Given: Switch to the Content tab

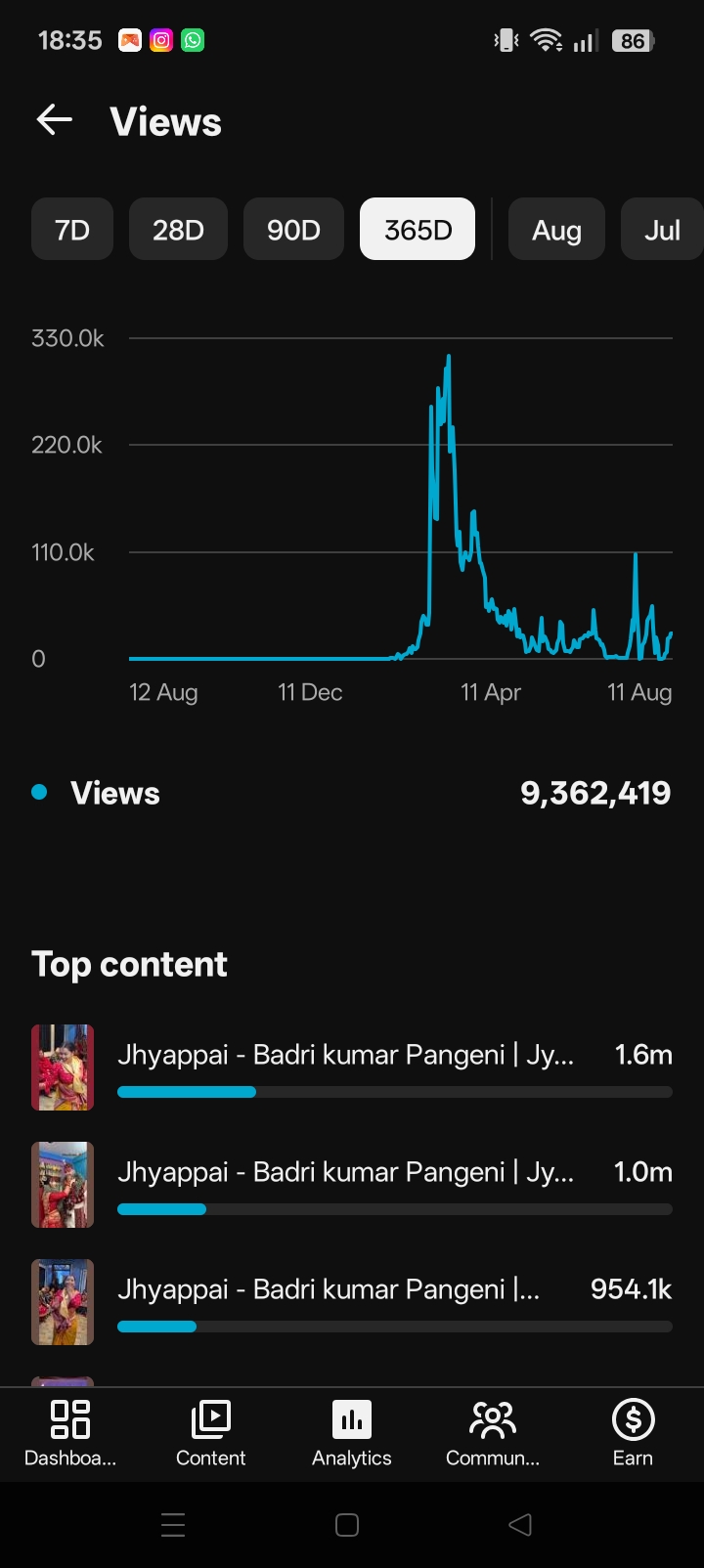Looking at the screenshot, I should point(211,1433).
